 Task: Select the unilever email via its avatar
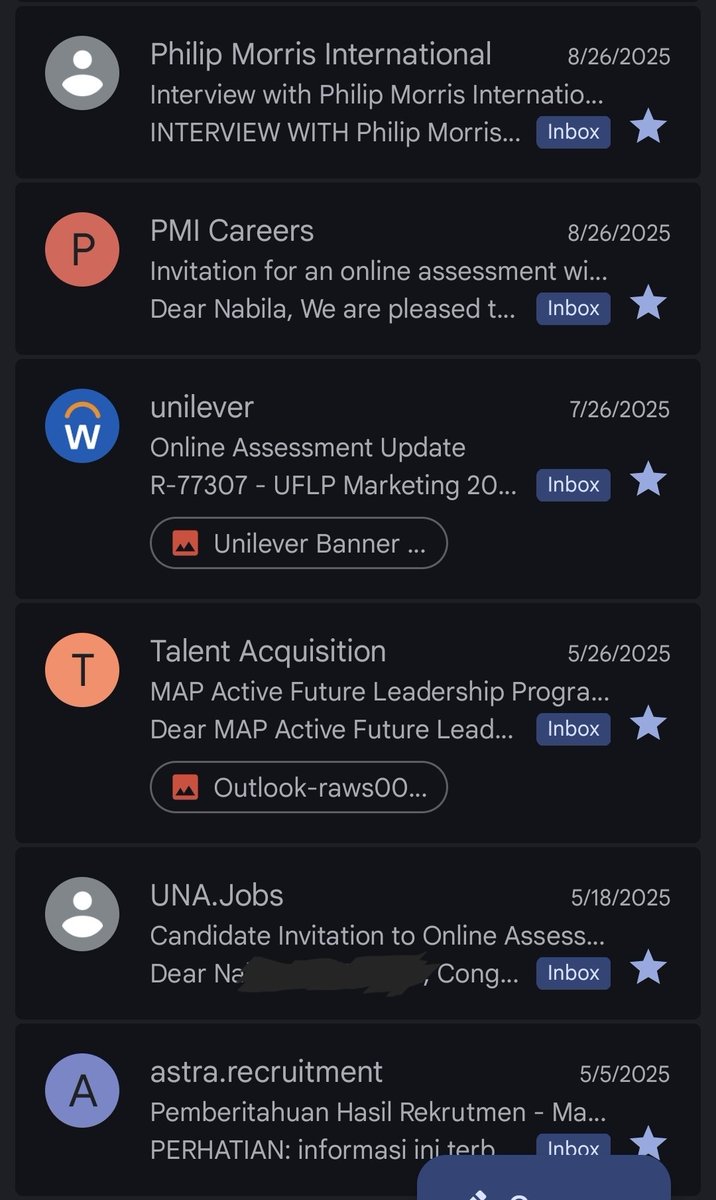tap(83, 426)
